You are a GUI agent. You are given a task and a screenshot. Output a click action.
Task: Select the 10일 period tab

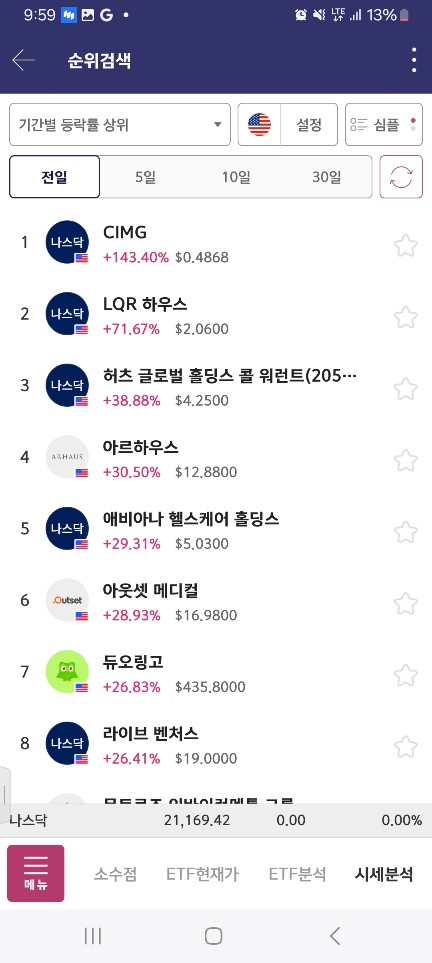tap(236, 177)
